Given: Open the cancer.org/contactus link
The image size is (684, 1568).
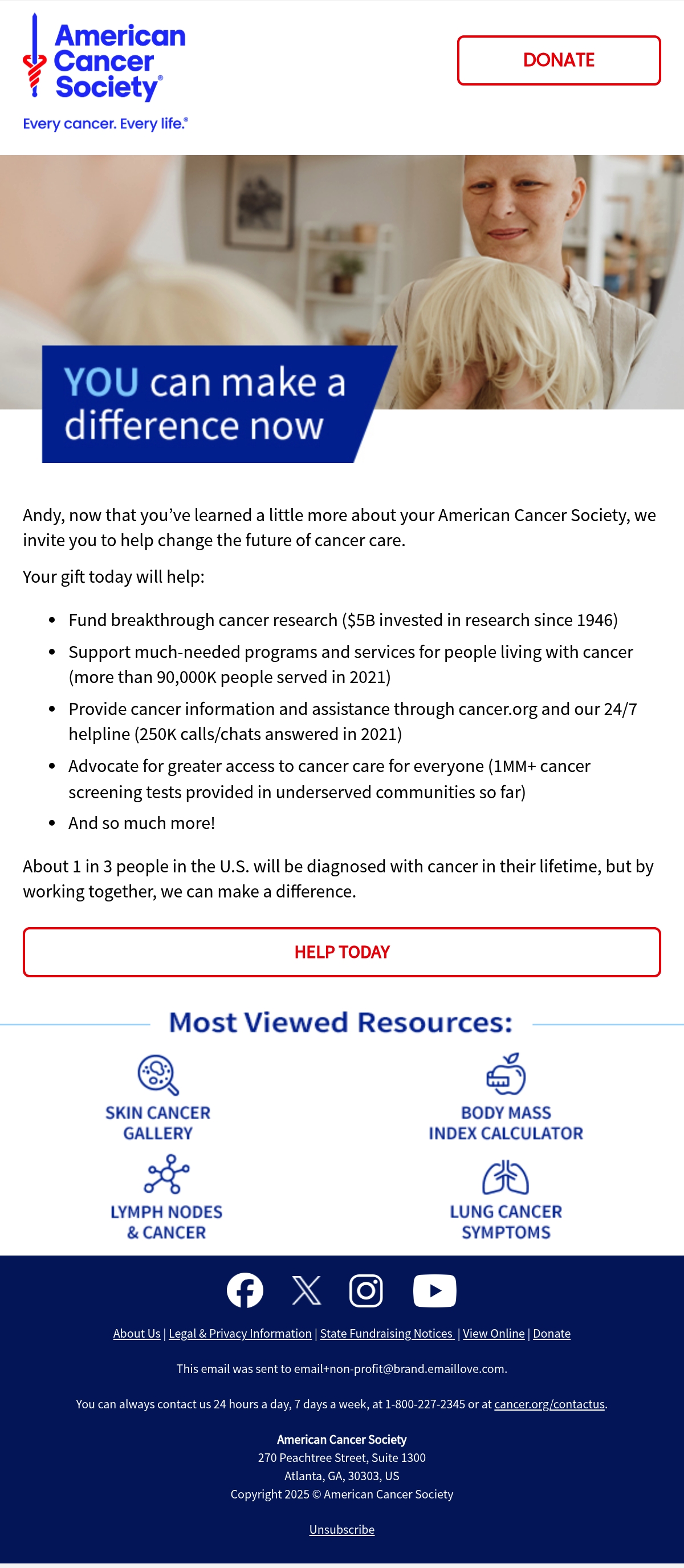Looking at the screenshot, I should tap(549, 1404).
